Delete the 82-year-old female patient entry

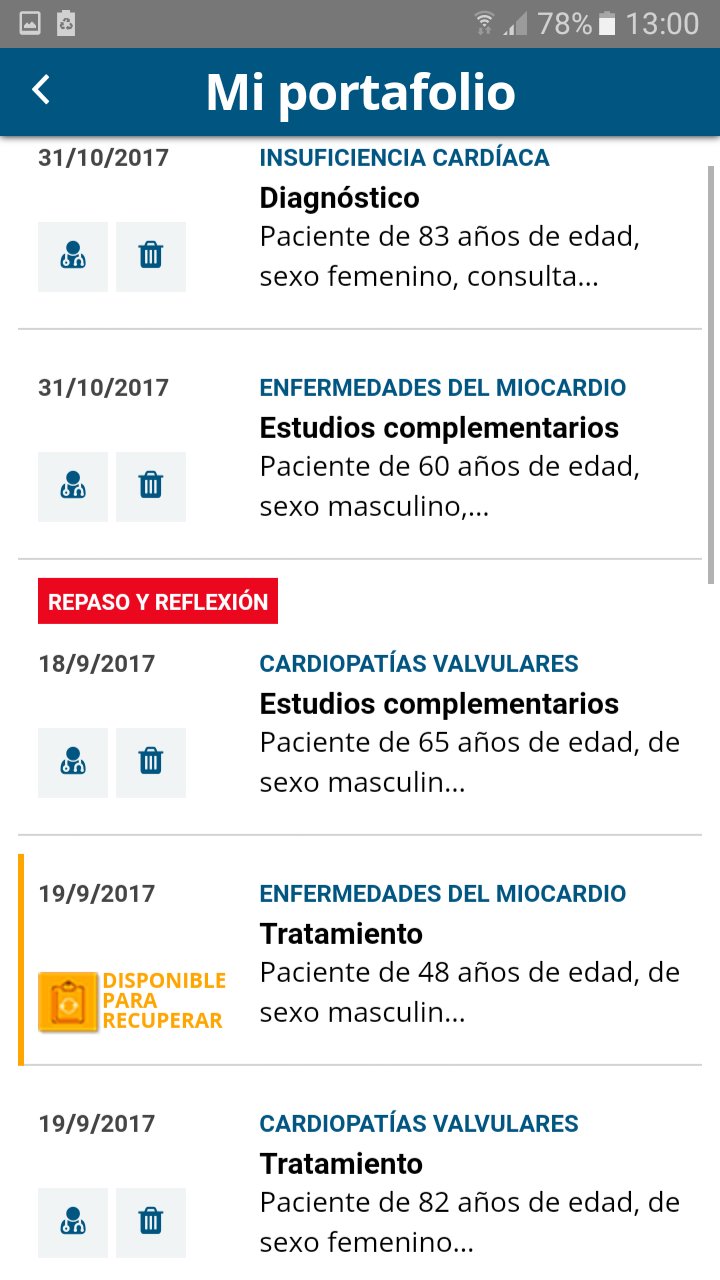(151, 1223)
